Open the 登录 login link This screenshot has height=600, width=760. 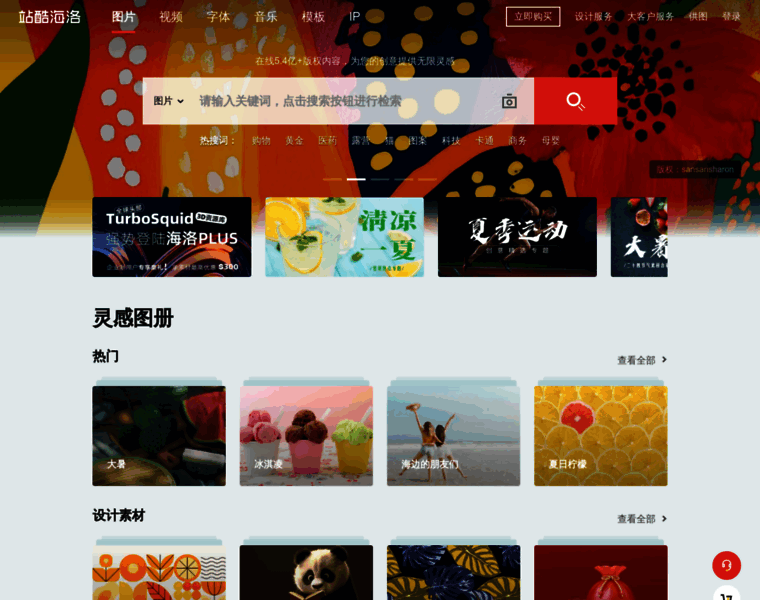pyautogui.click(x=732, y=16)
